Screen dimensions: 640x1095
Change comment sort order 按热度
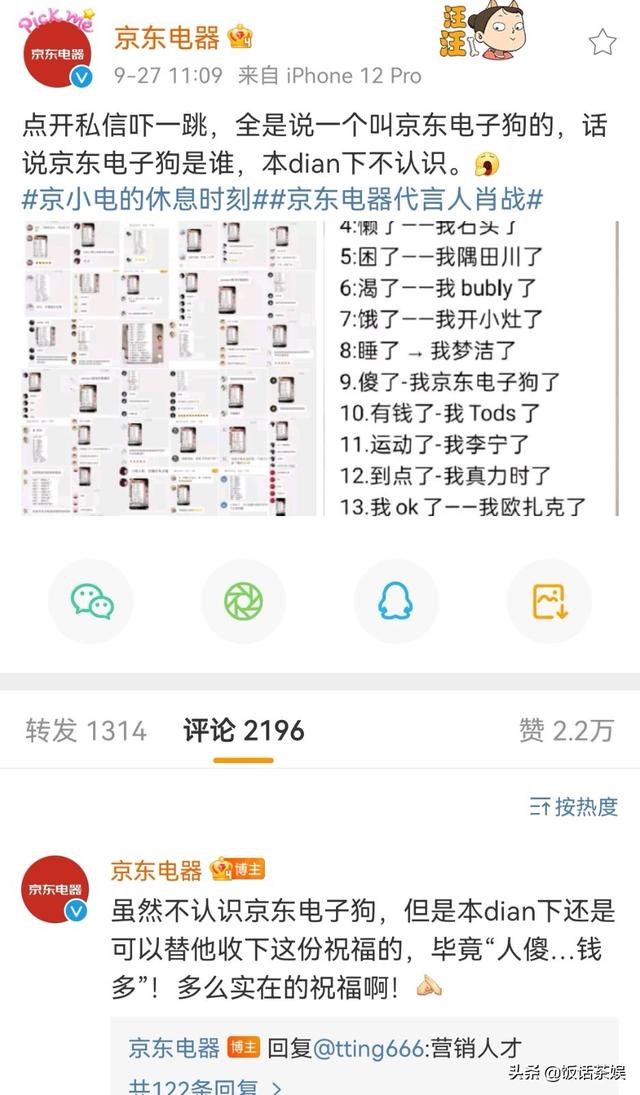point(574,807)
